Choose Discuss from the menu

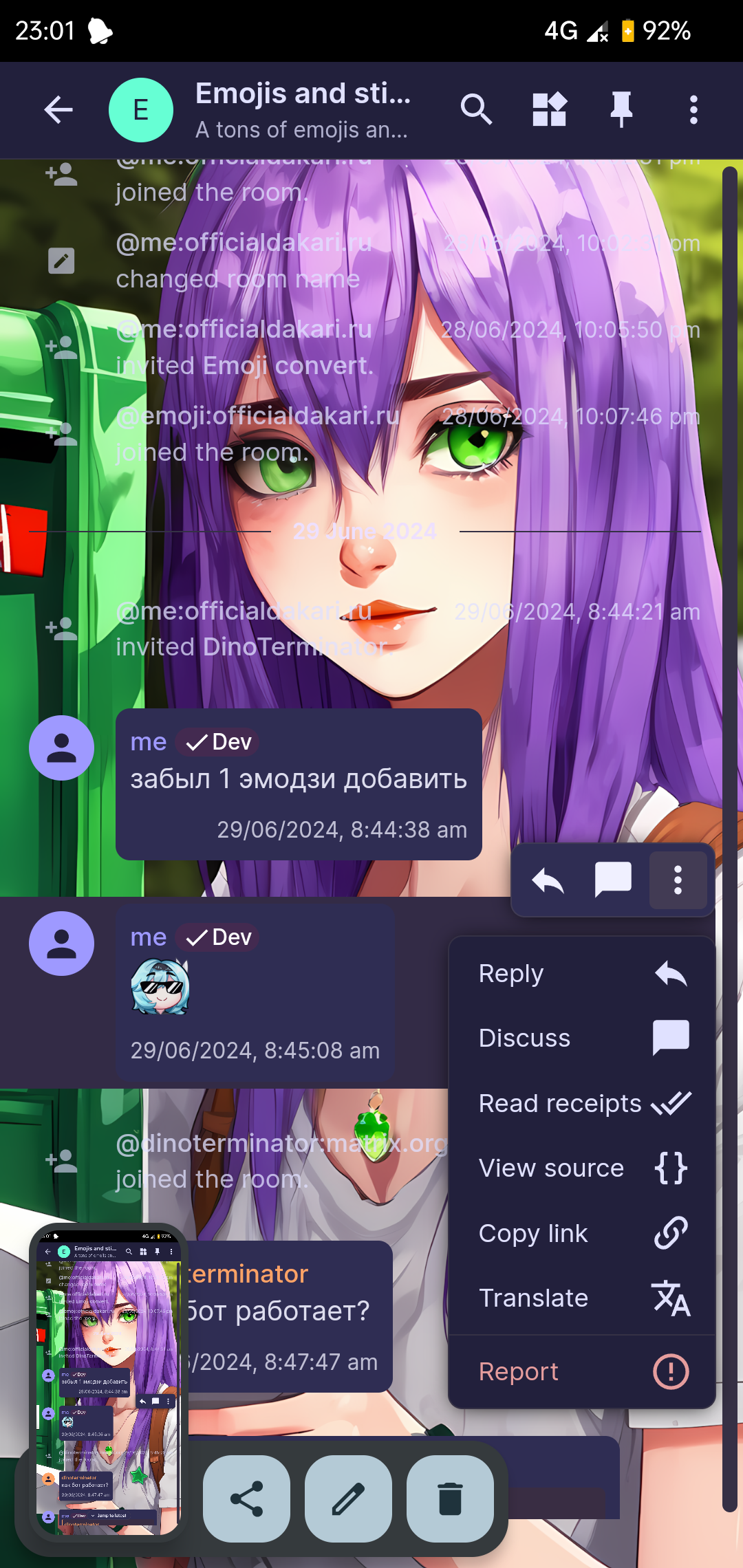click(x=582, y=1038)
